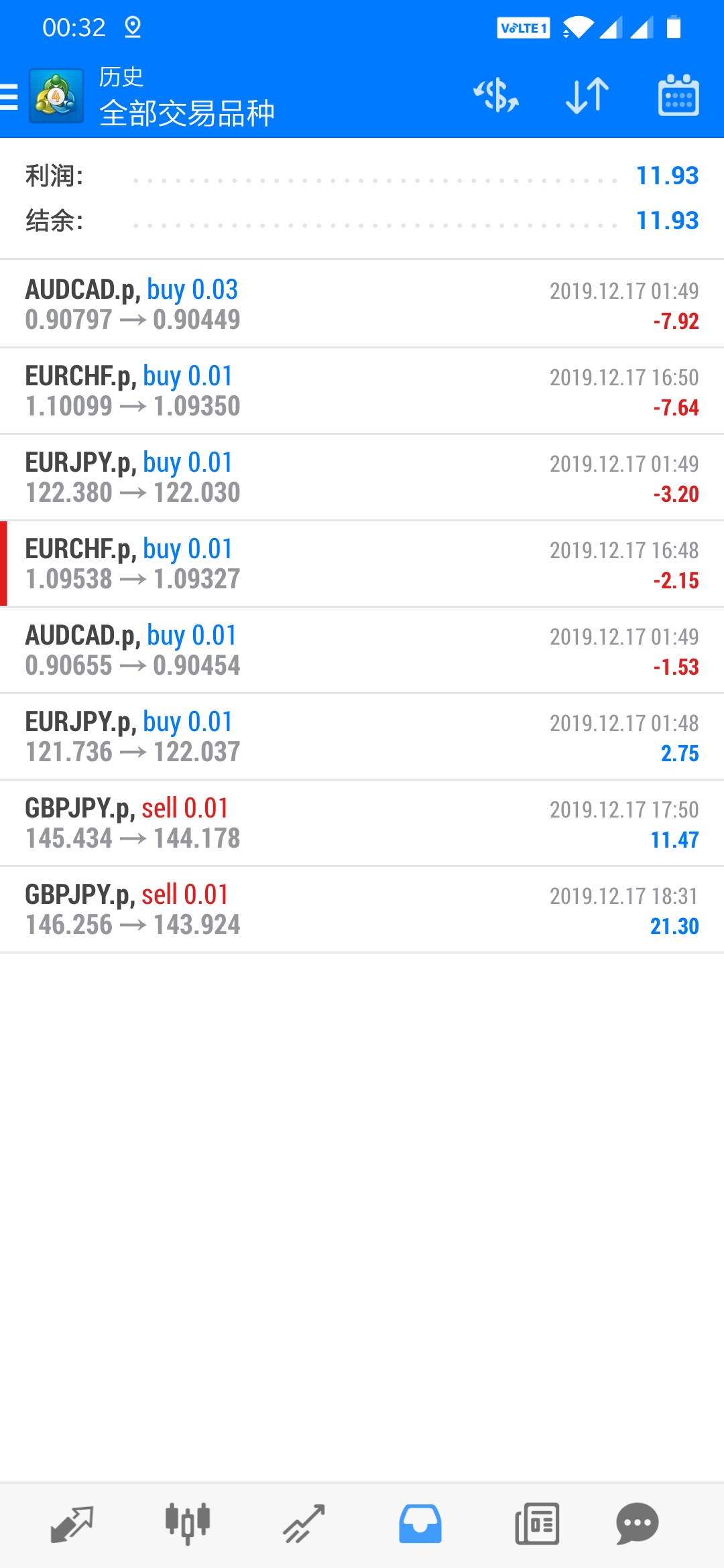
Task: Open the news tab
Action: pyautogui.click(x=537, y=1524)
